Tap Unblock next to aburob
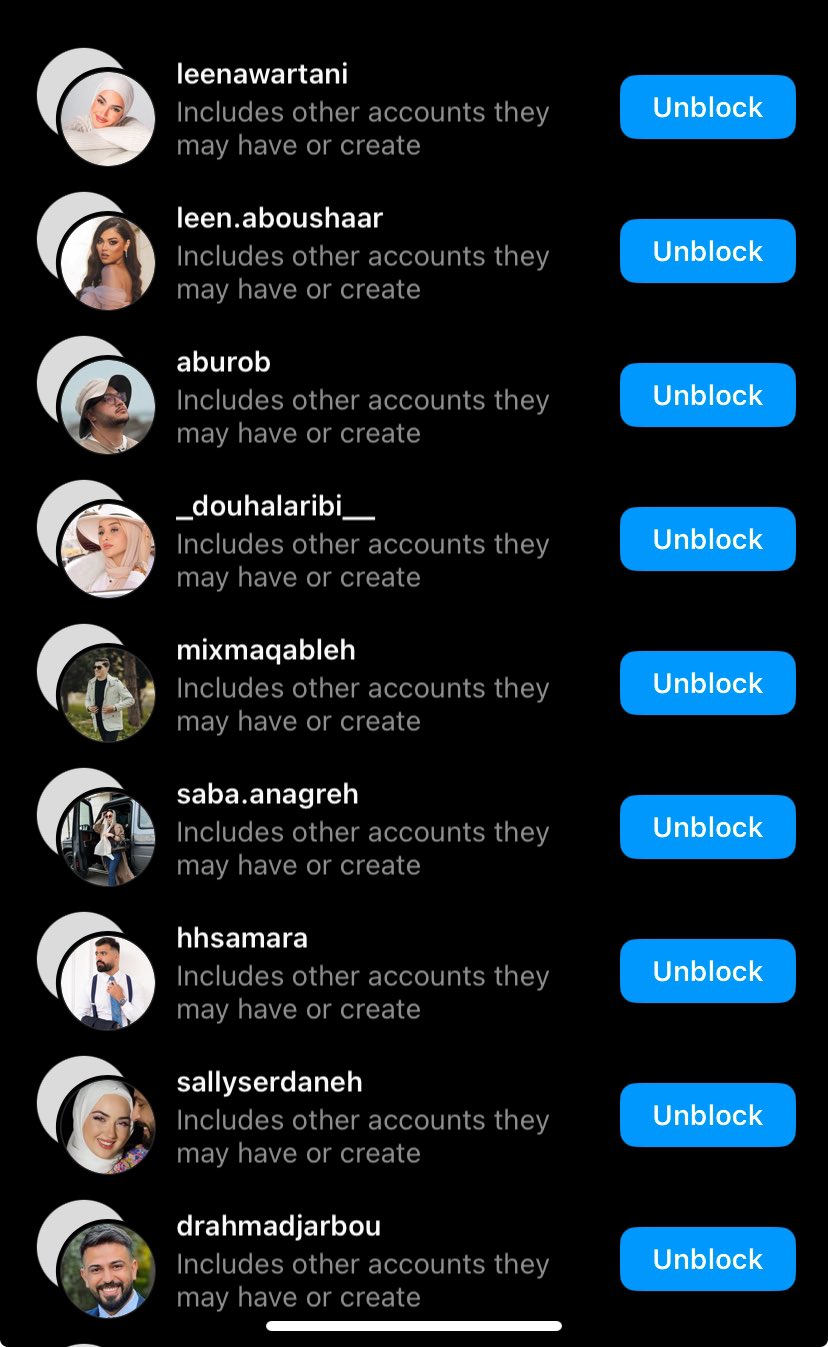The width and height of the screenshot is (828, 1347). [x=707, y=395]
